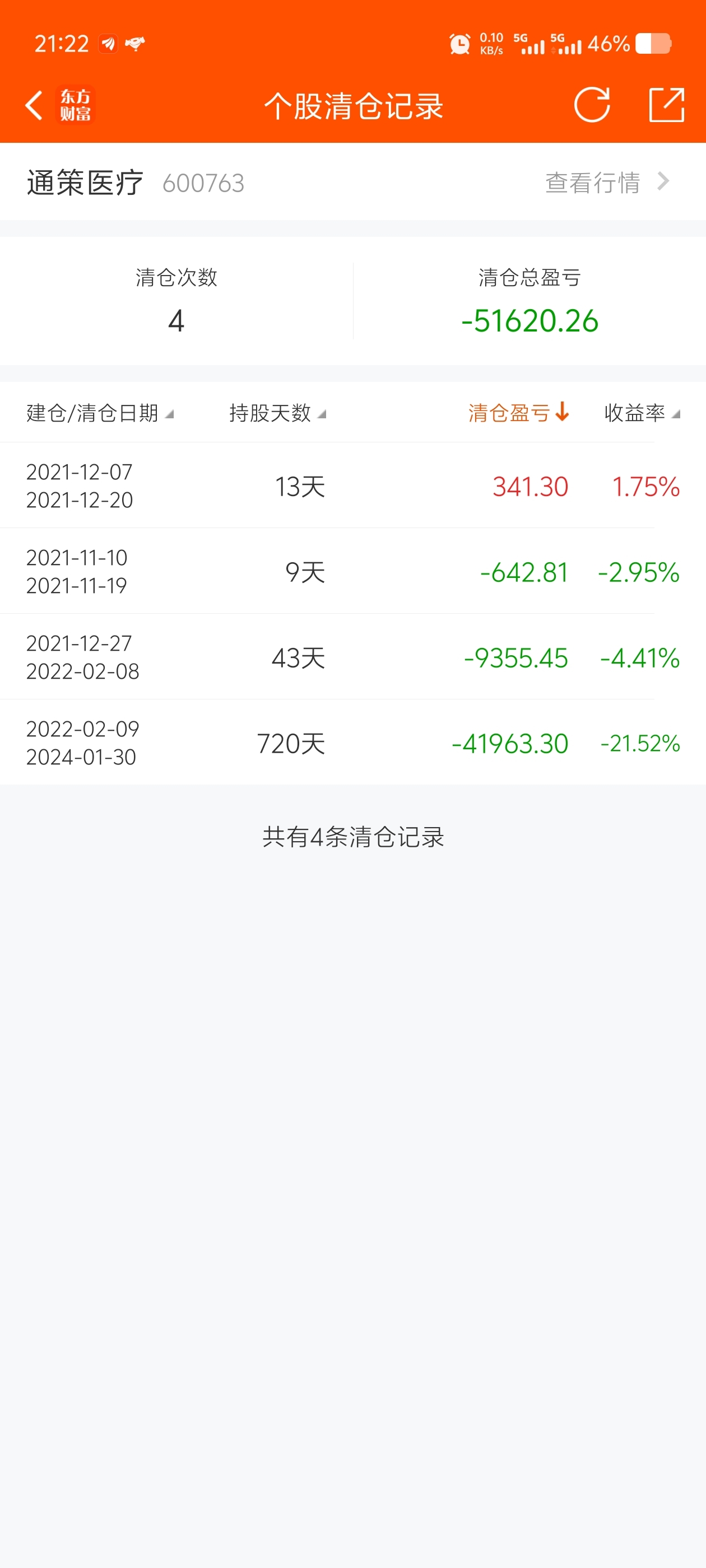This screenshot has height=1568, width=706.
Task: Sort by 建仓/清仓日期 column
Action: pos(100,413)
